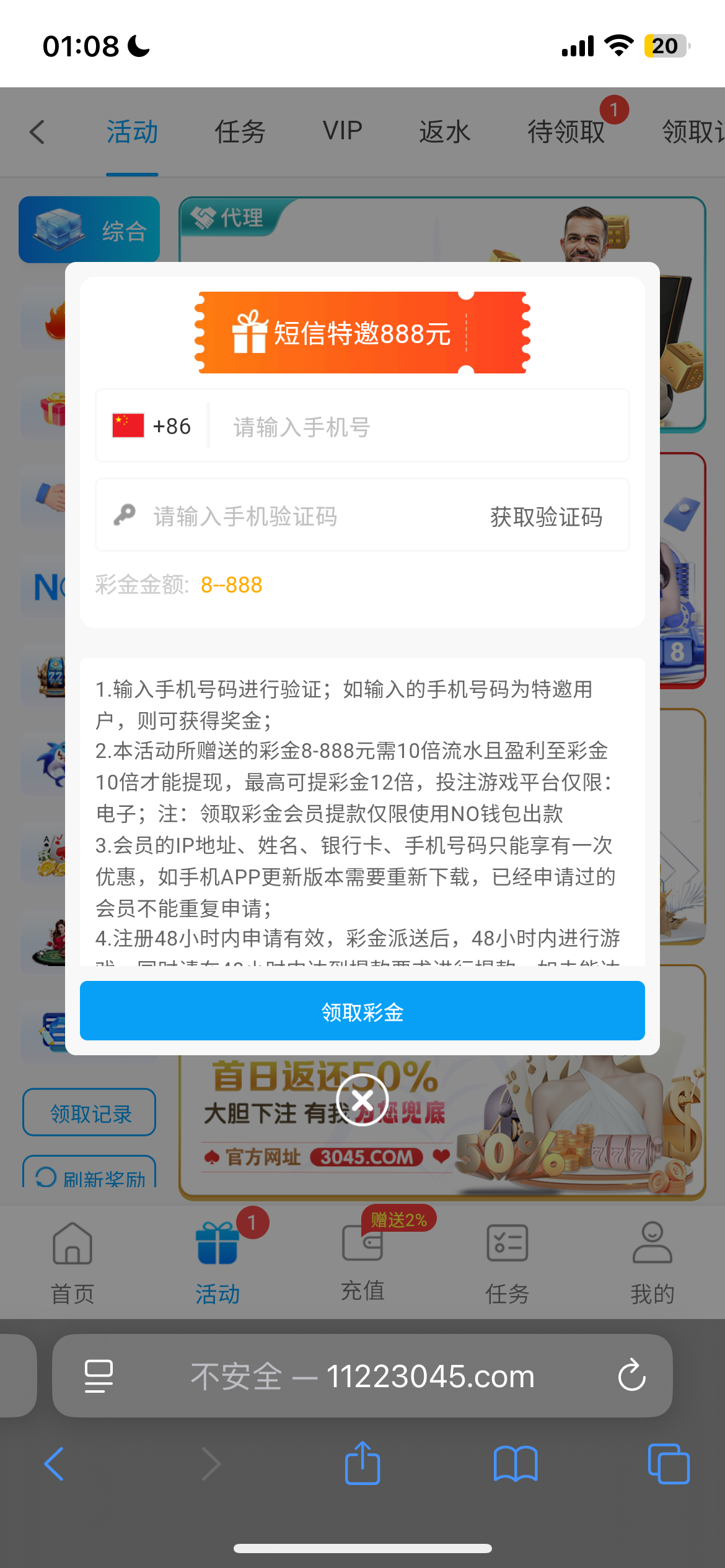Go back in Safari browser

[55, 1463]
